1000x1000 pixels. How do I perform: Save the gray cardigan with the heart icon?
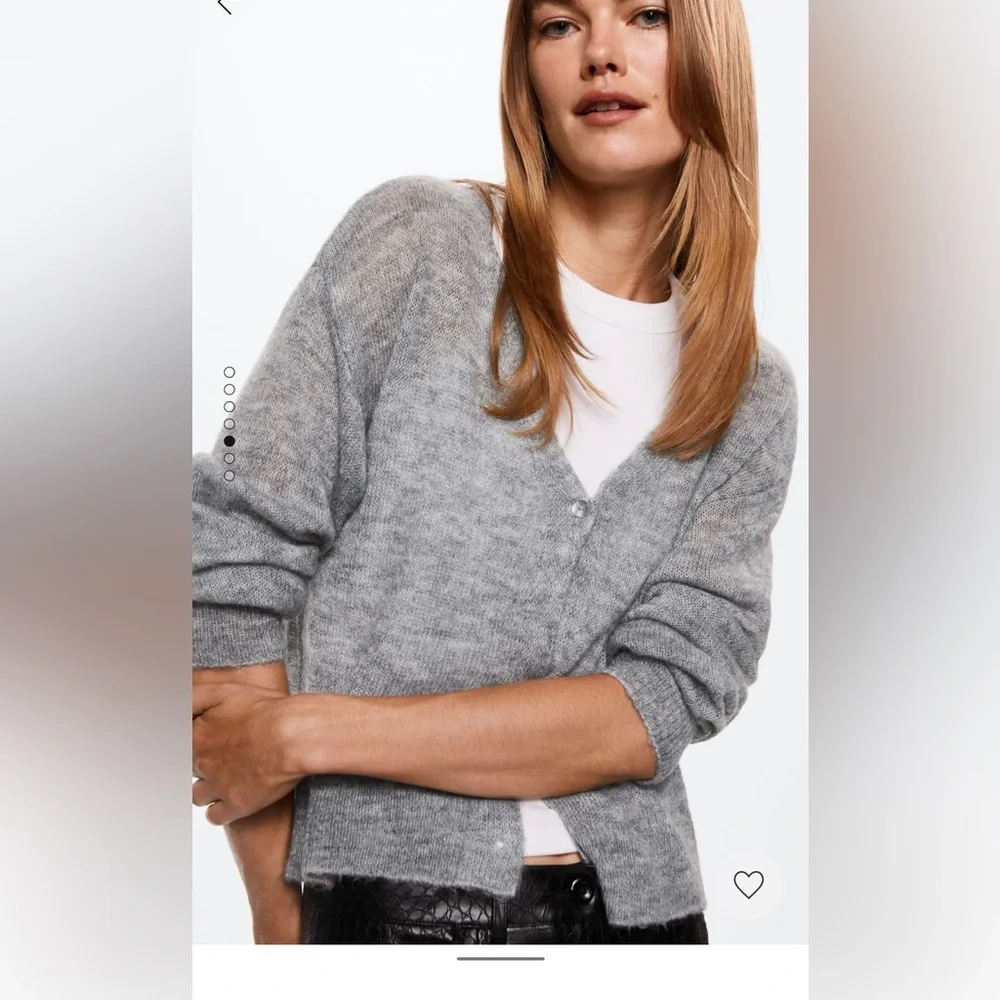(x=748, y=885)
